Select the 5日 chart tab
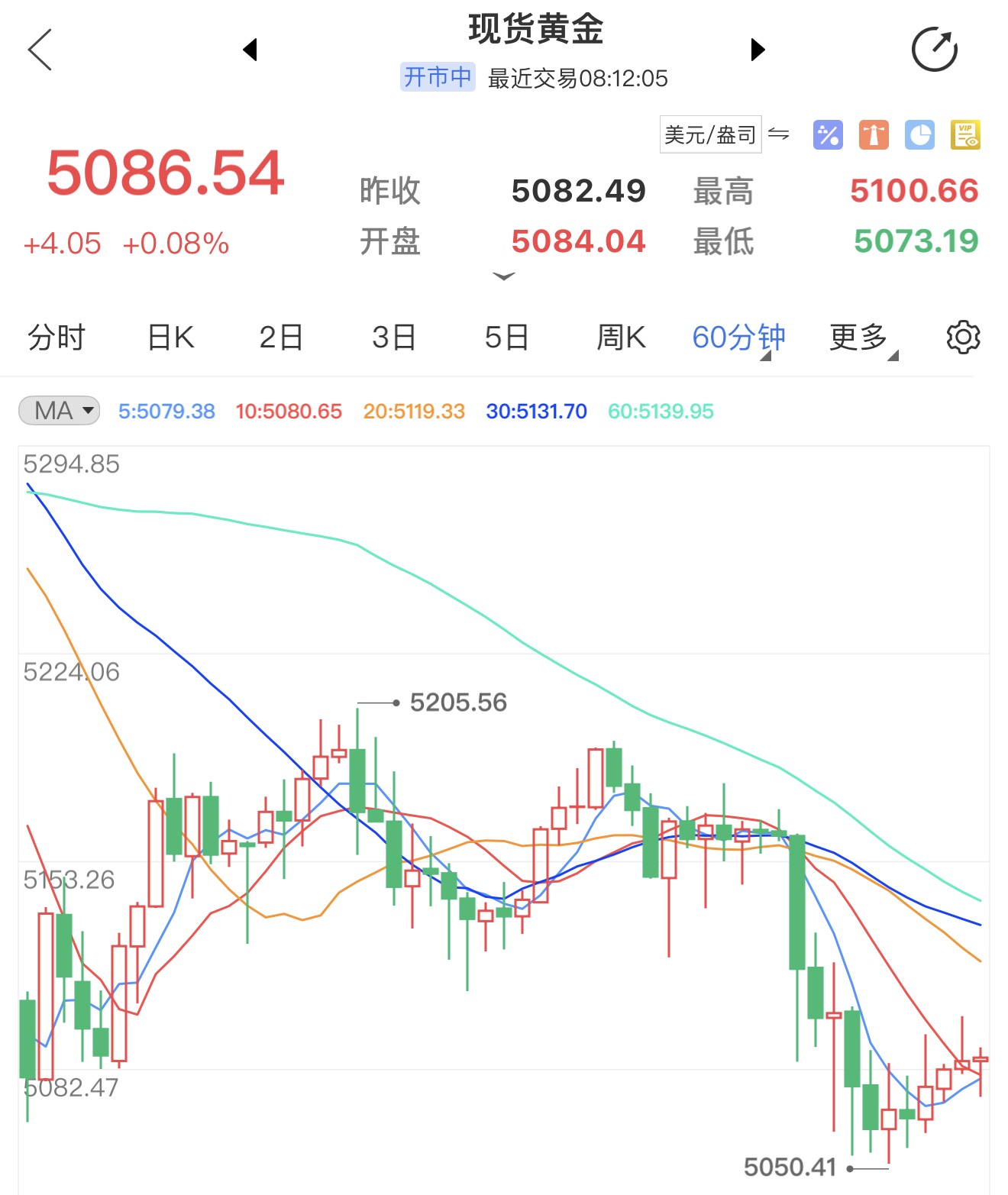This screenshot has height=1195, width=1008. pyautogui.click(x=506, y=338)
